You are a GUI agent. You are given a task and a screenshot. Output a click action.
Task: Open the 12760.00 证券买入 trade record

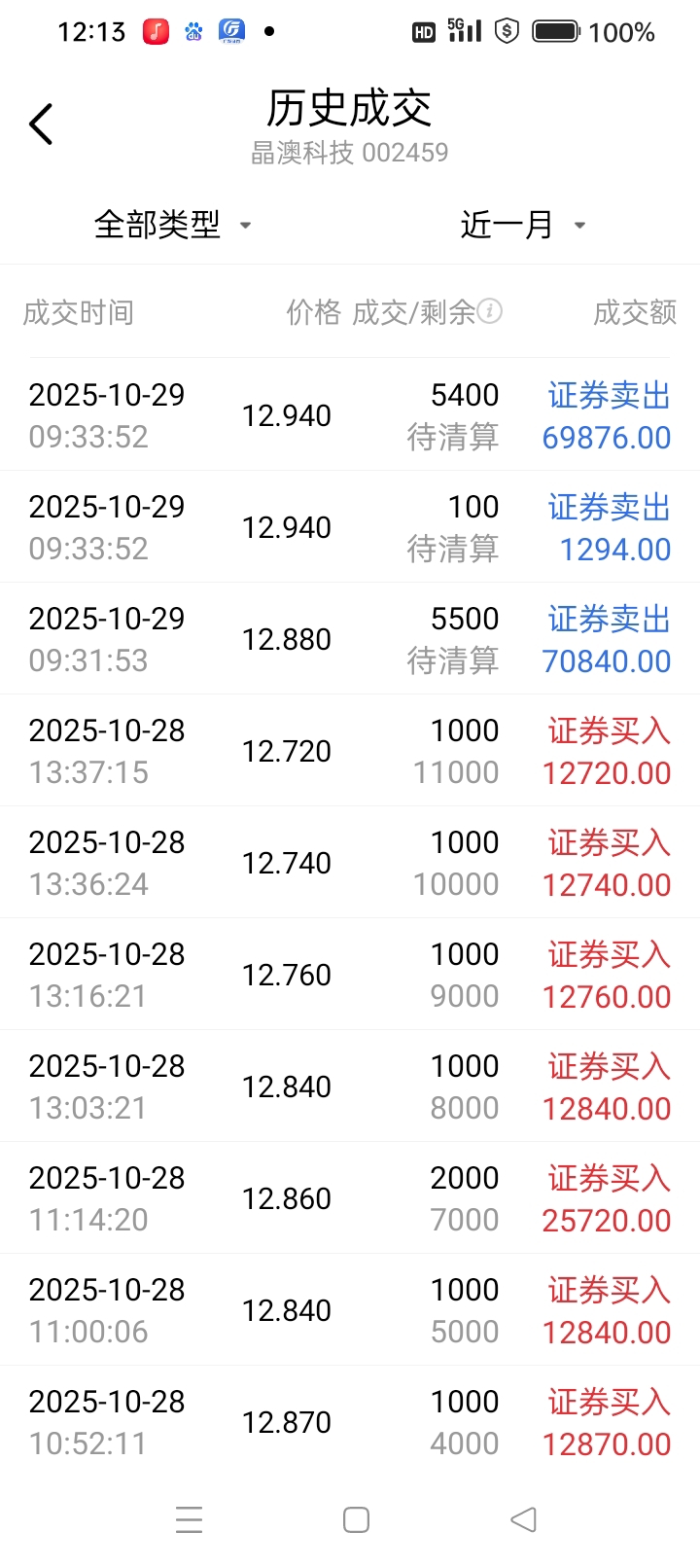pyautogui.click(x=350, y=975)
